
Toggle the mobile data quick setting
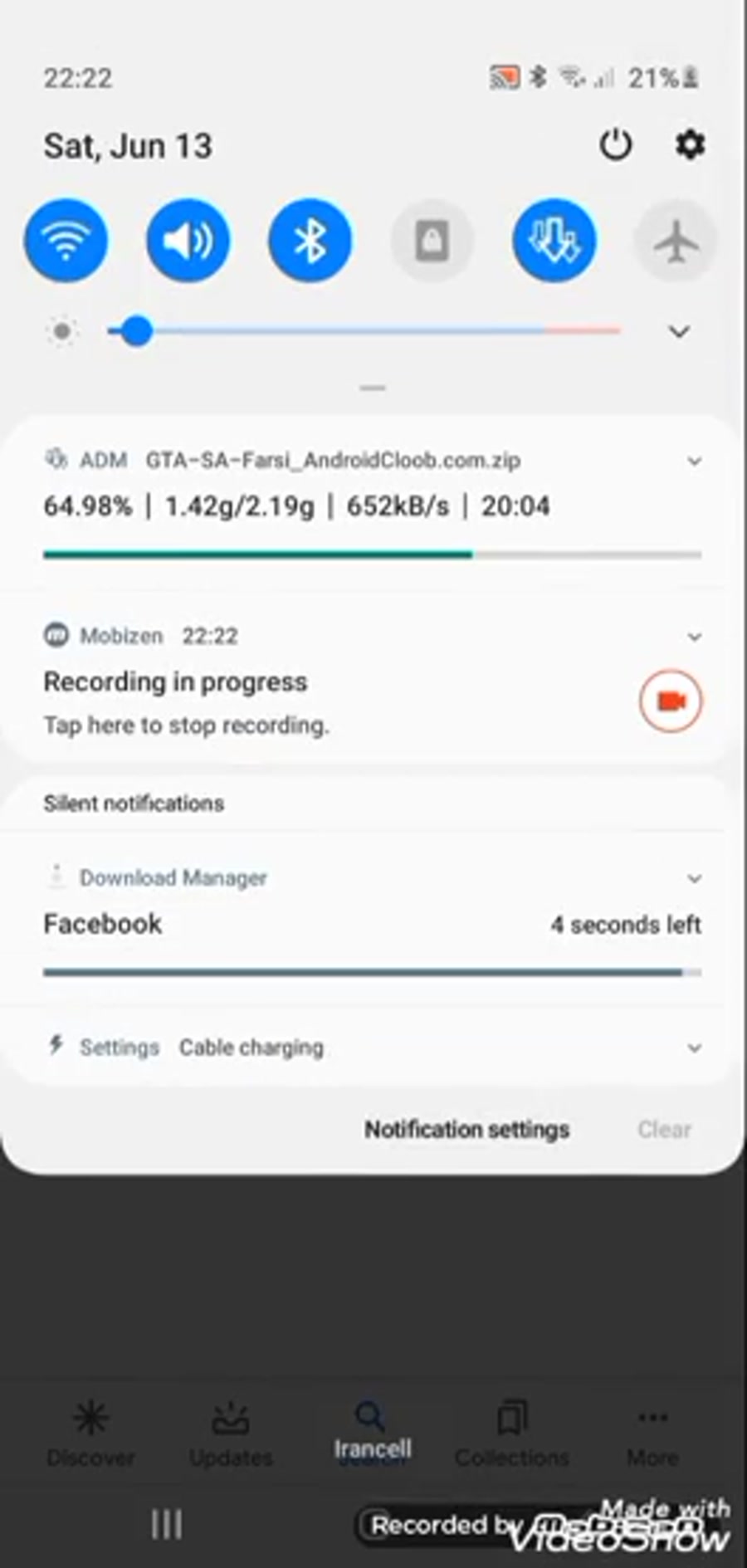point(554,241)
